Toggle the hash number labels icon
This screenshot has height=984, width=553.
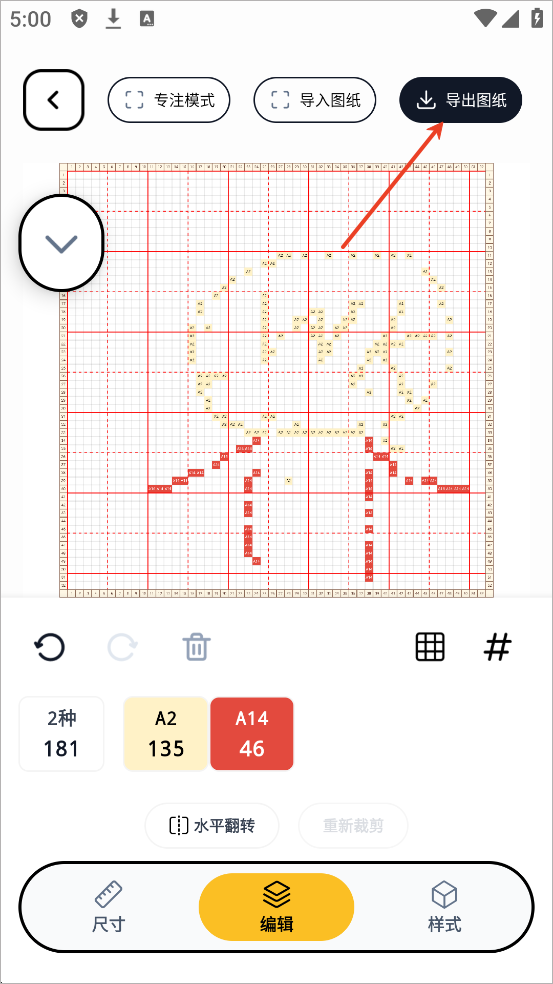497,646
